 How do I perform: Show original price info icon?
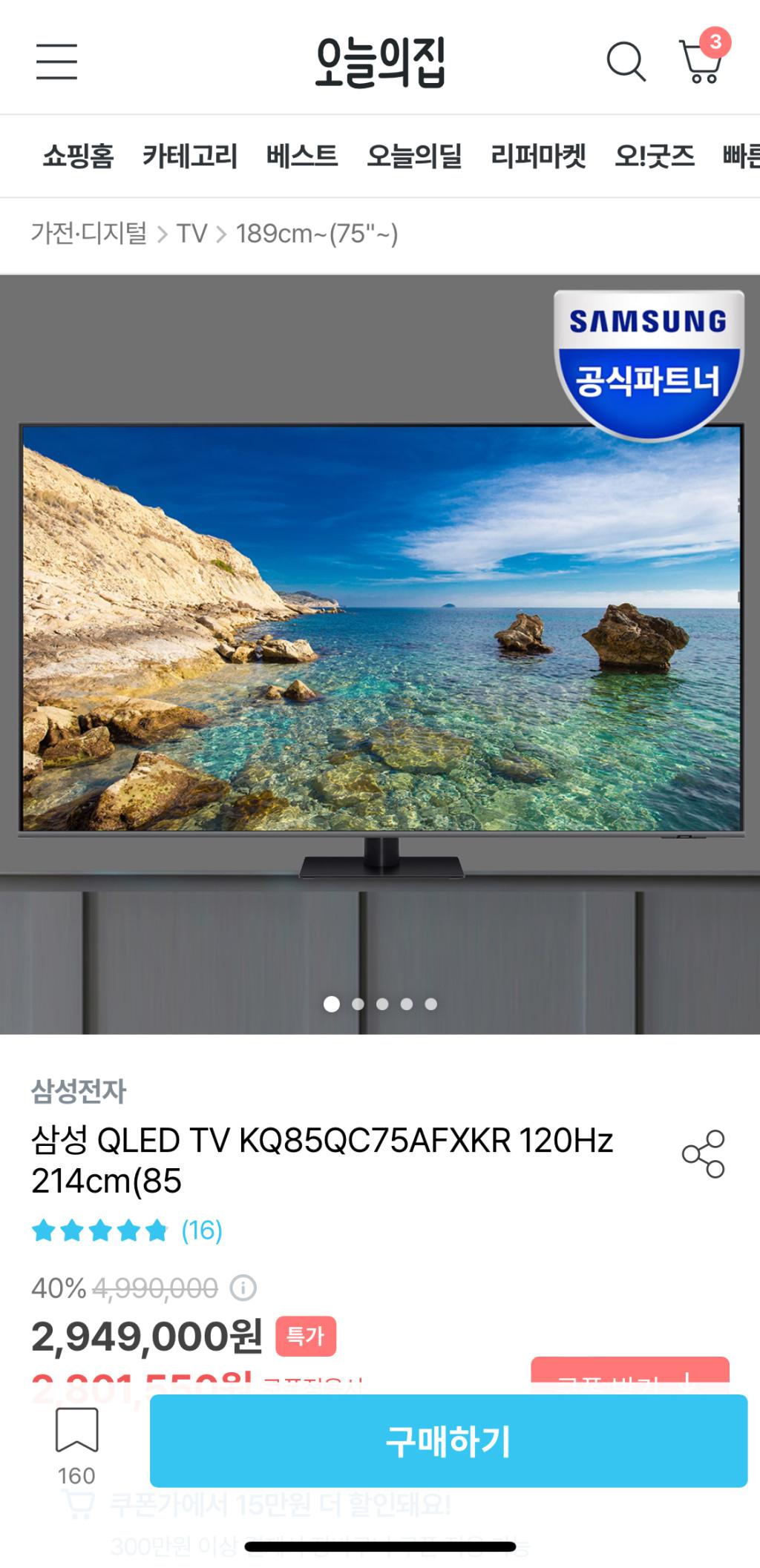point(243,1288)
